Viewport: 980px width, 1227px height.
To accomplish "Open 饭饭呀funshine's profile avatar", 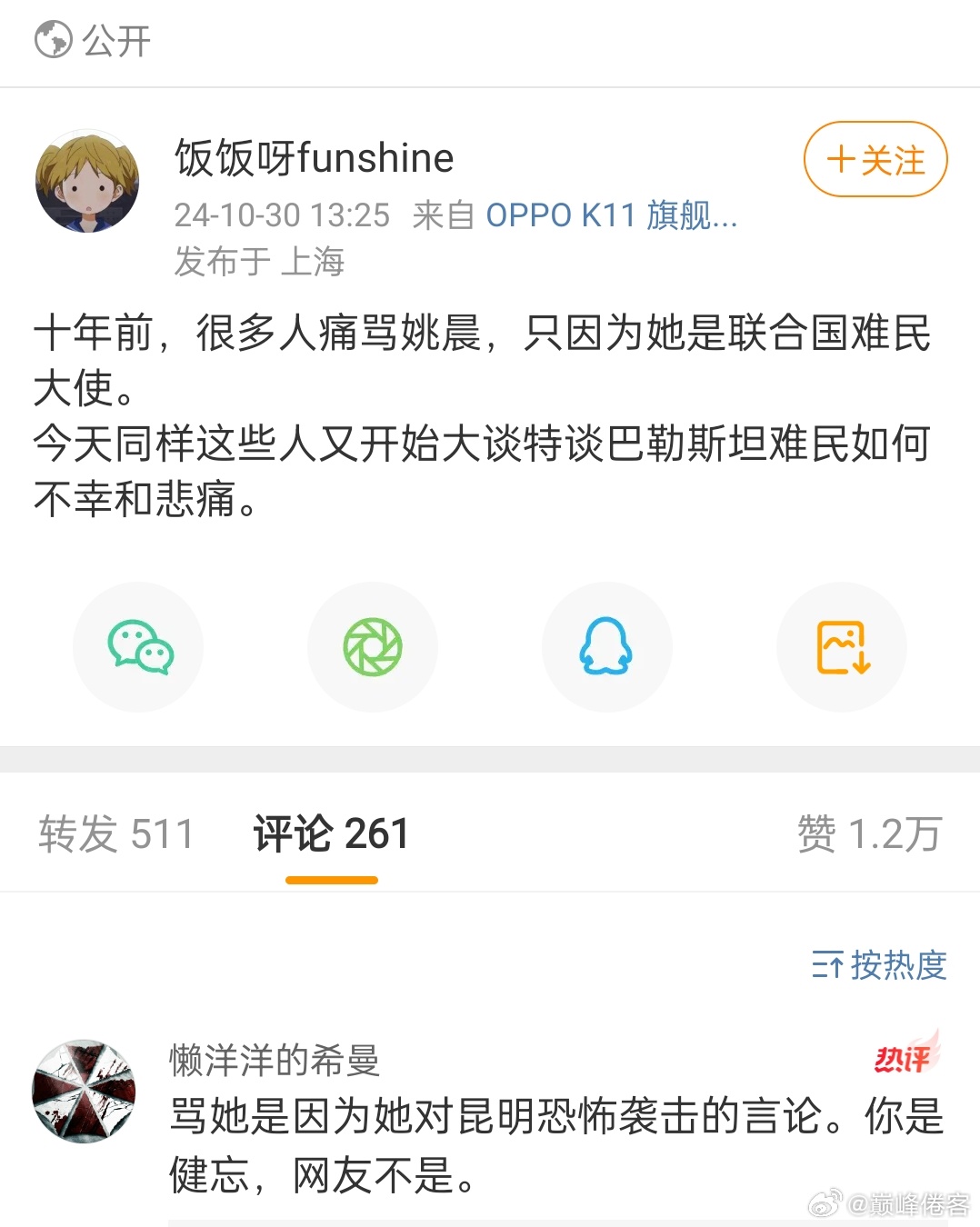I will 87,180.
